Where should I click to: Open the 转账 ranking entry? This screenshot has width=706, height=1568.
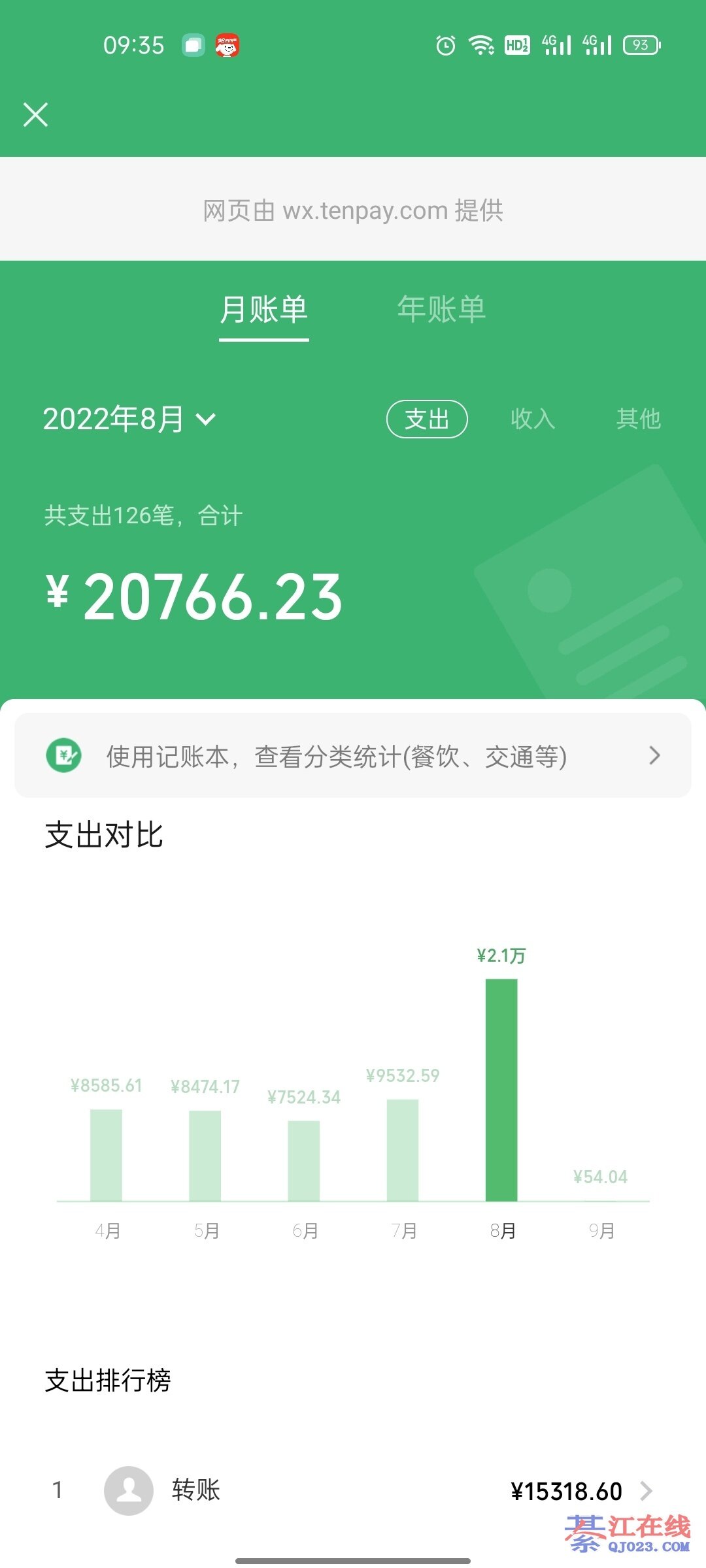(353, 1491)
